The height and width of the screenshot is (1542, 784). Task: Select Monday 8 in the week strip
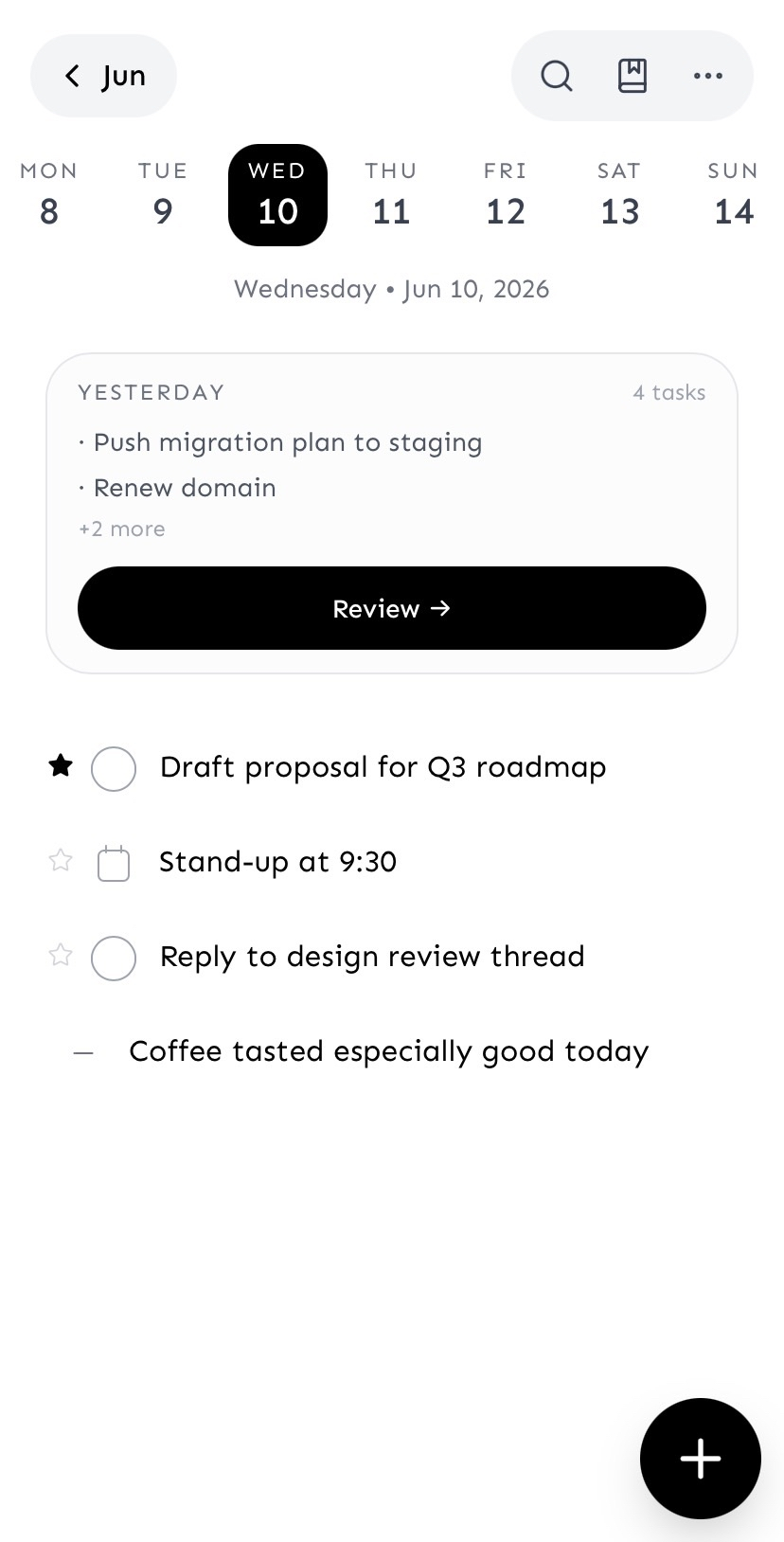click(49, 195)
